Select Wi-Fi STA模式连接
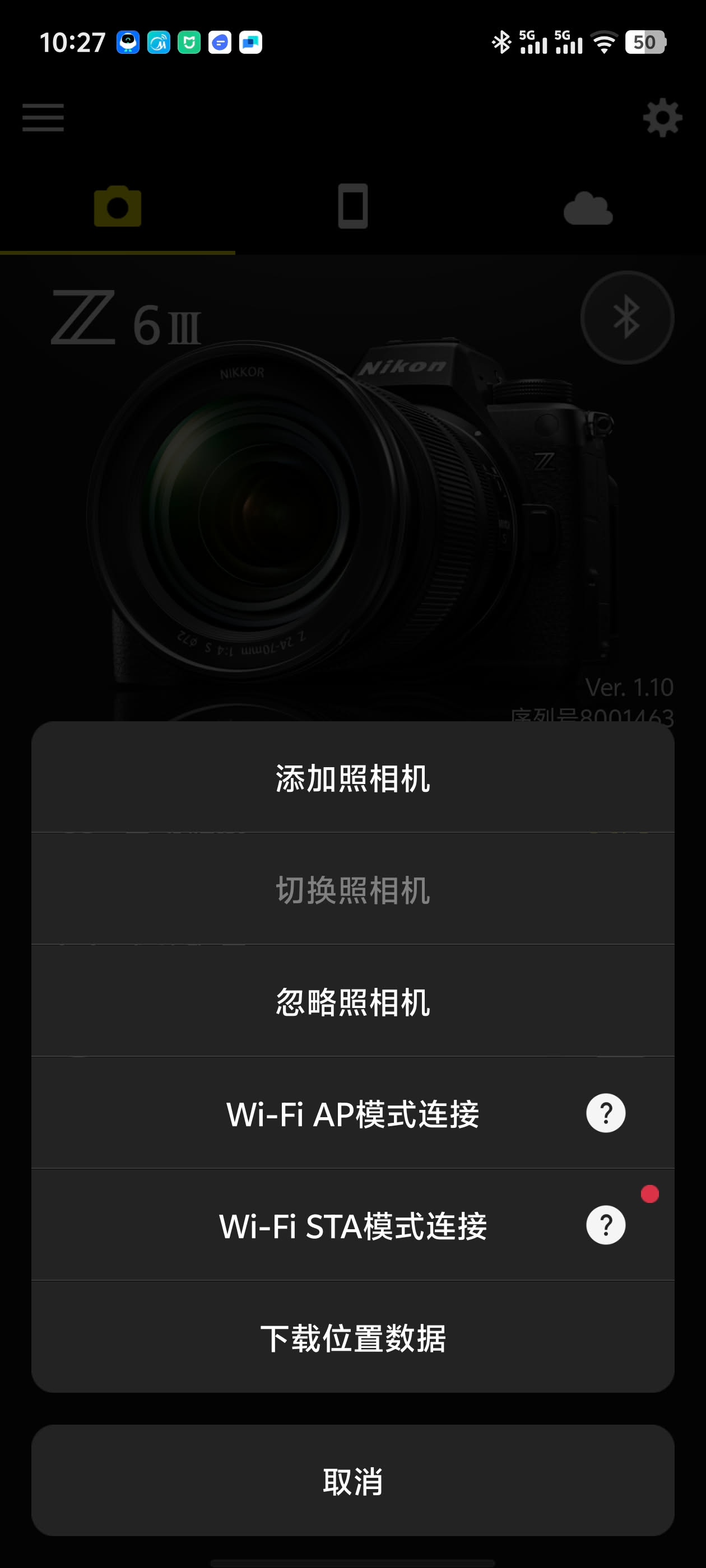 [x=352, y=1225]
